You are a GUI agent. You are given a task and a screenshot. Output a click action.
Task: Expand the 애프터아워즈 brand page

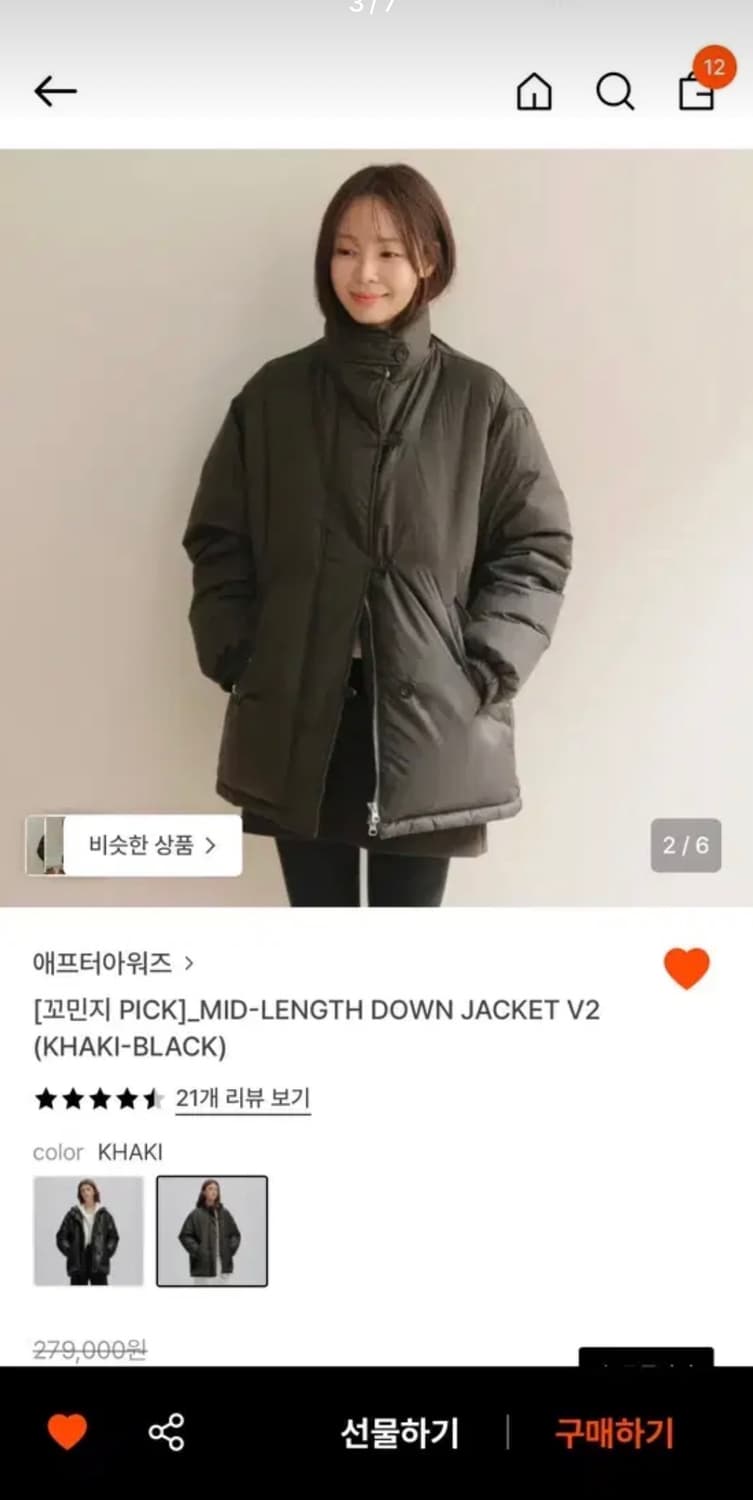coord(100,962)
